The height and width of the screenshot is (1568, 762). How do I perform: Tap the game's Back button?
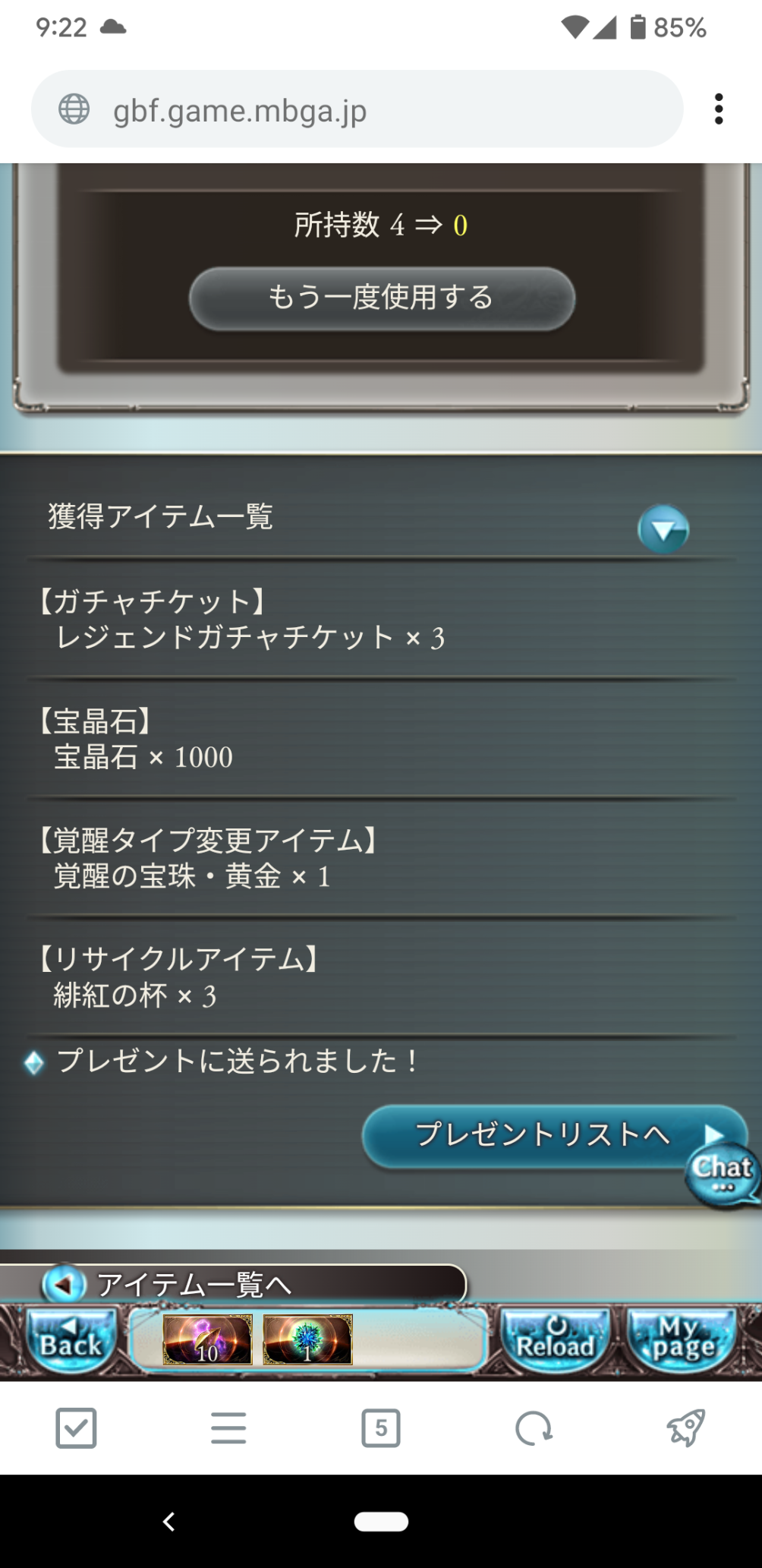tap(71, 1340)
